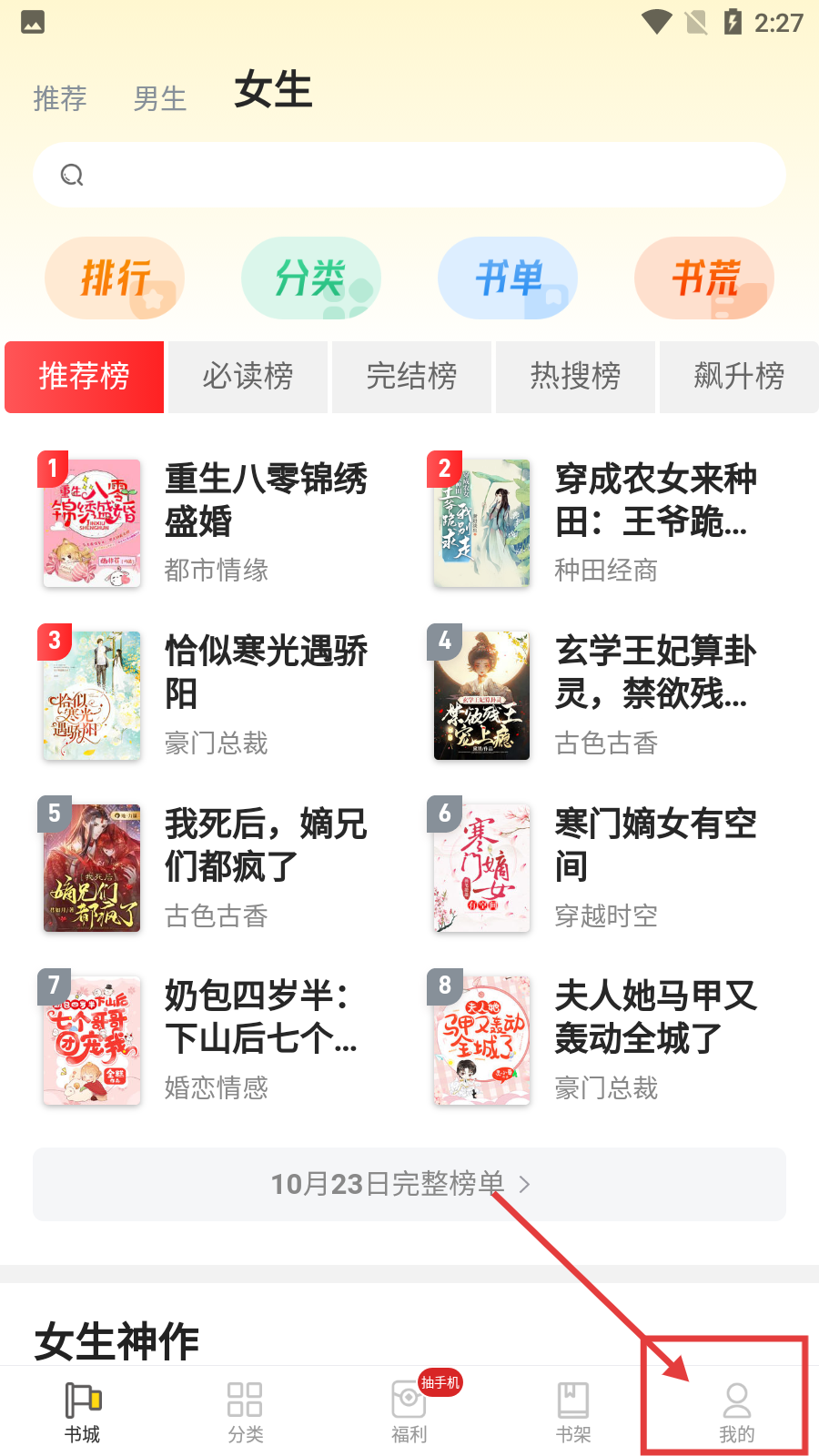Go to the 书架 bookshelf tab
This screenshot has height=1456, width=819.
tap(573, 1410)
